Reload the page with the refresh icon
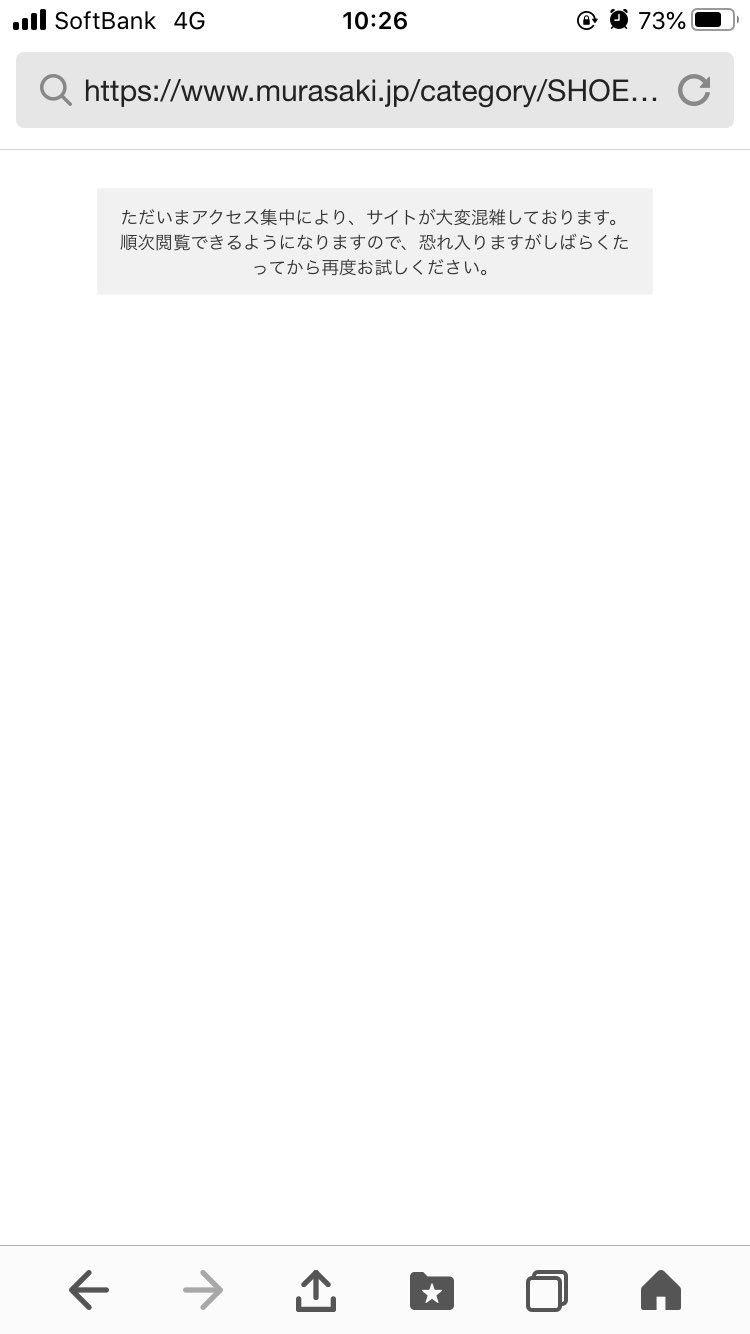Screen dimensions: 750x1334 693,91
